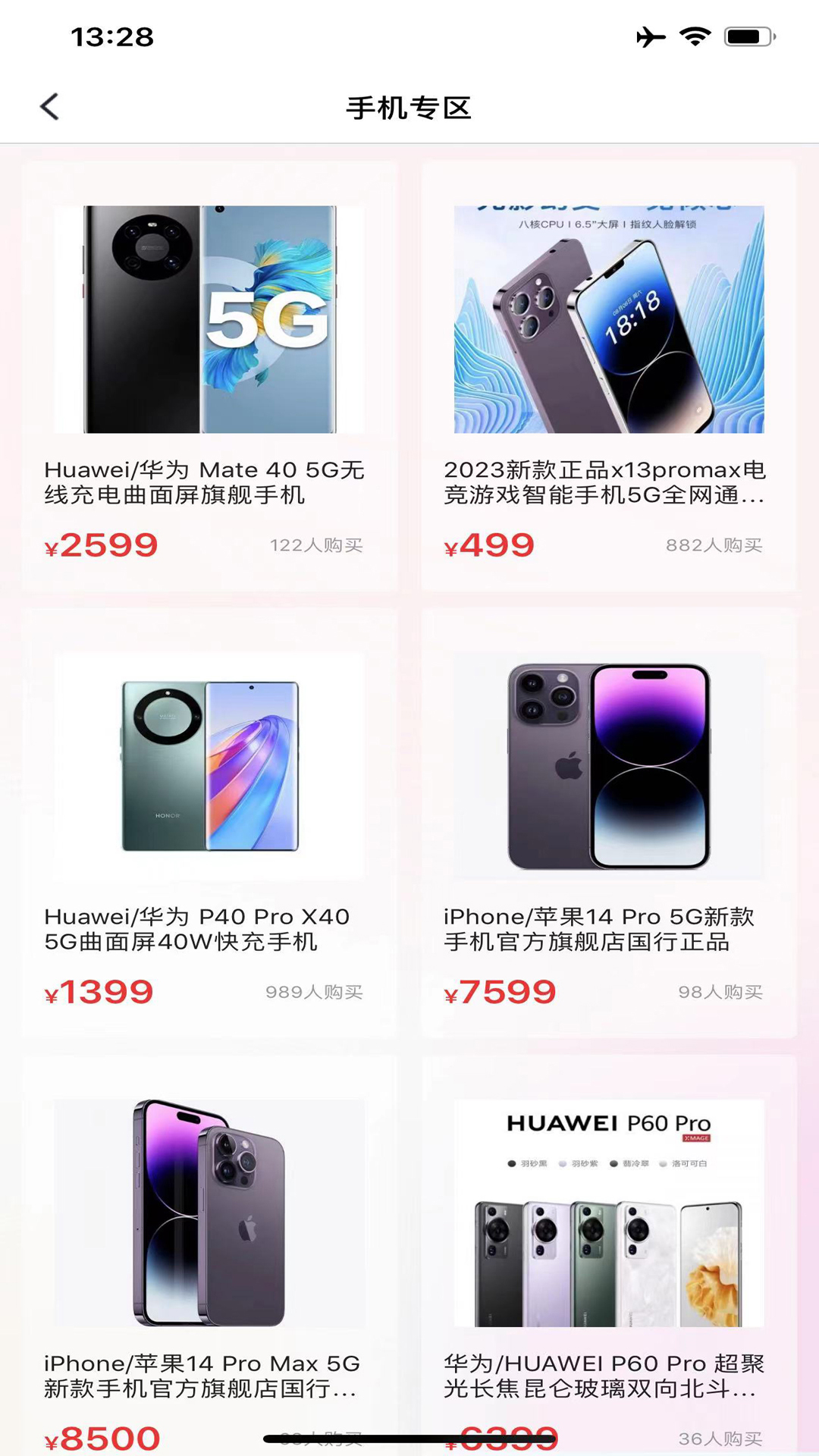Tap the ¥2599 price label

click(101, 546)
